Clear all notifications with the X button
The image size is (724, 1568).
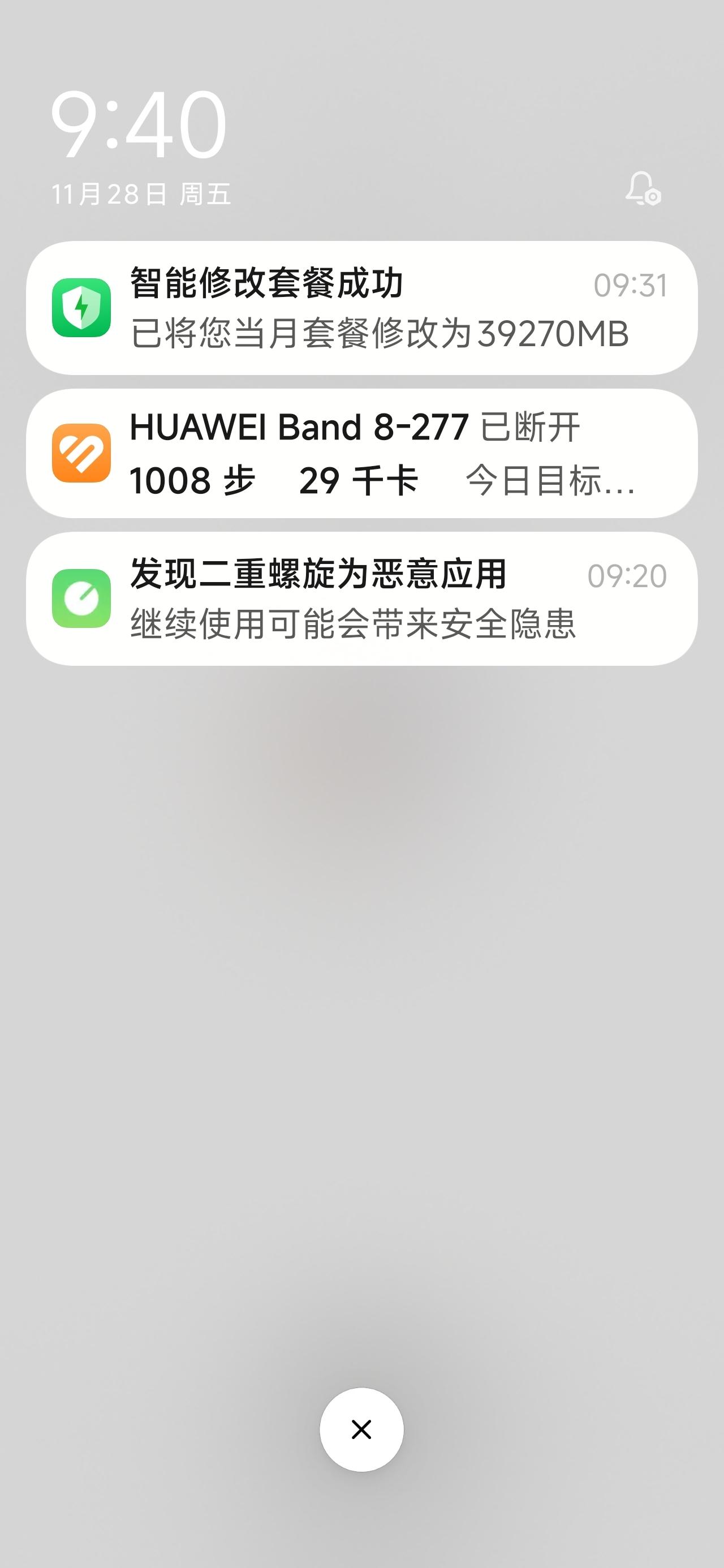point(361,1430)
